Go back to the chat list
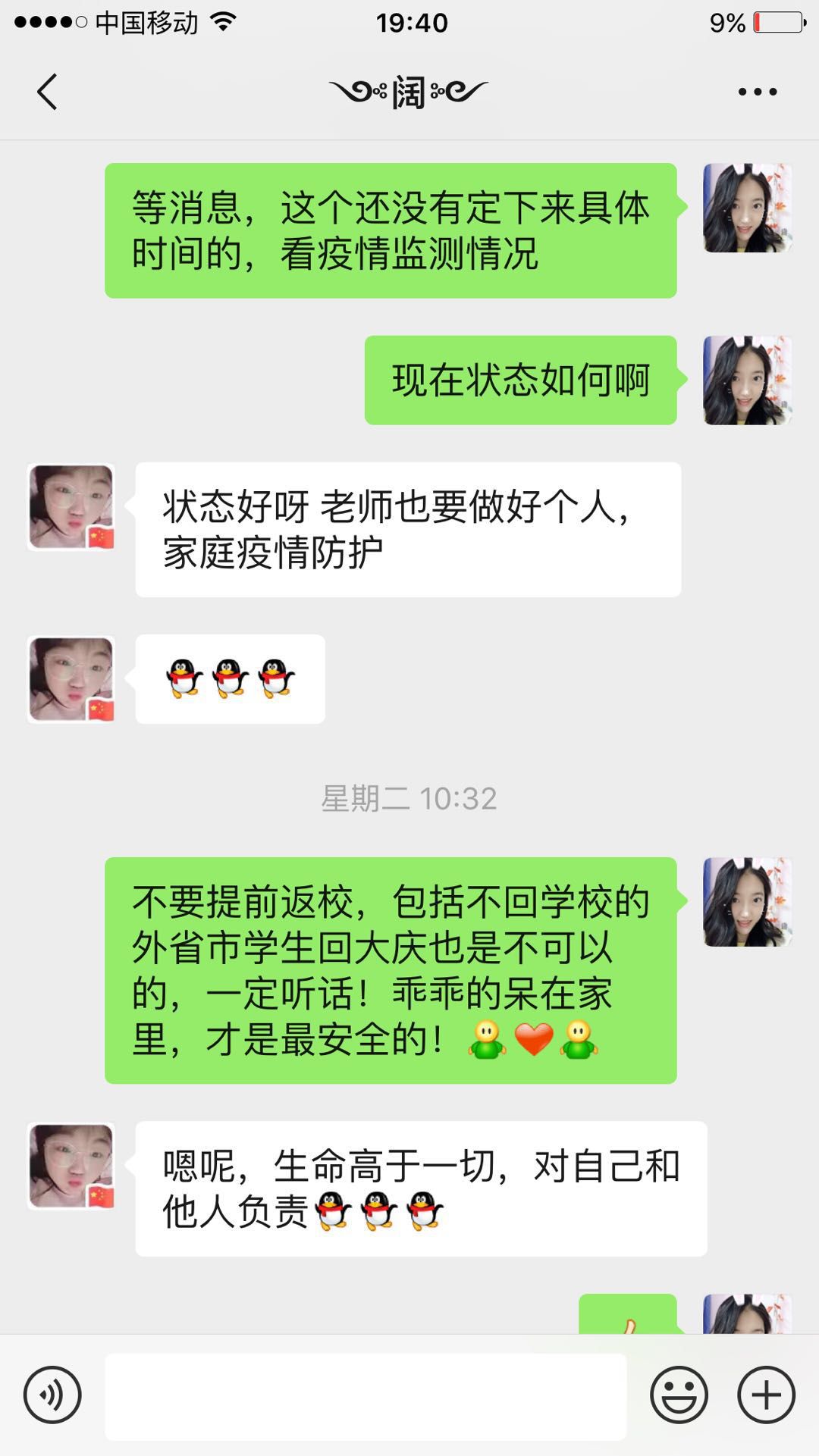Viewport: 819px width, 1456px height. (x=47, y=92)
